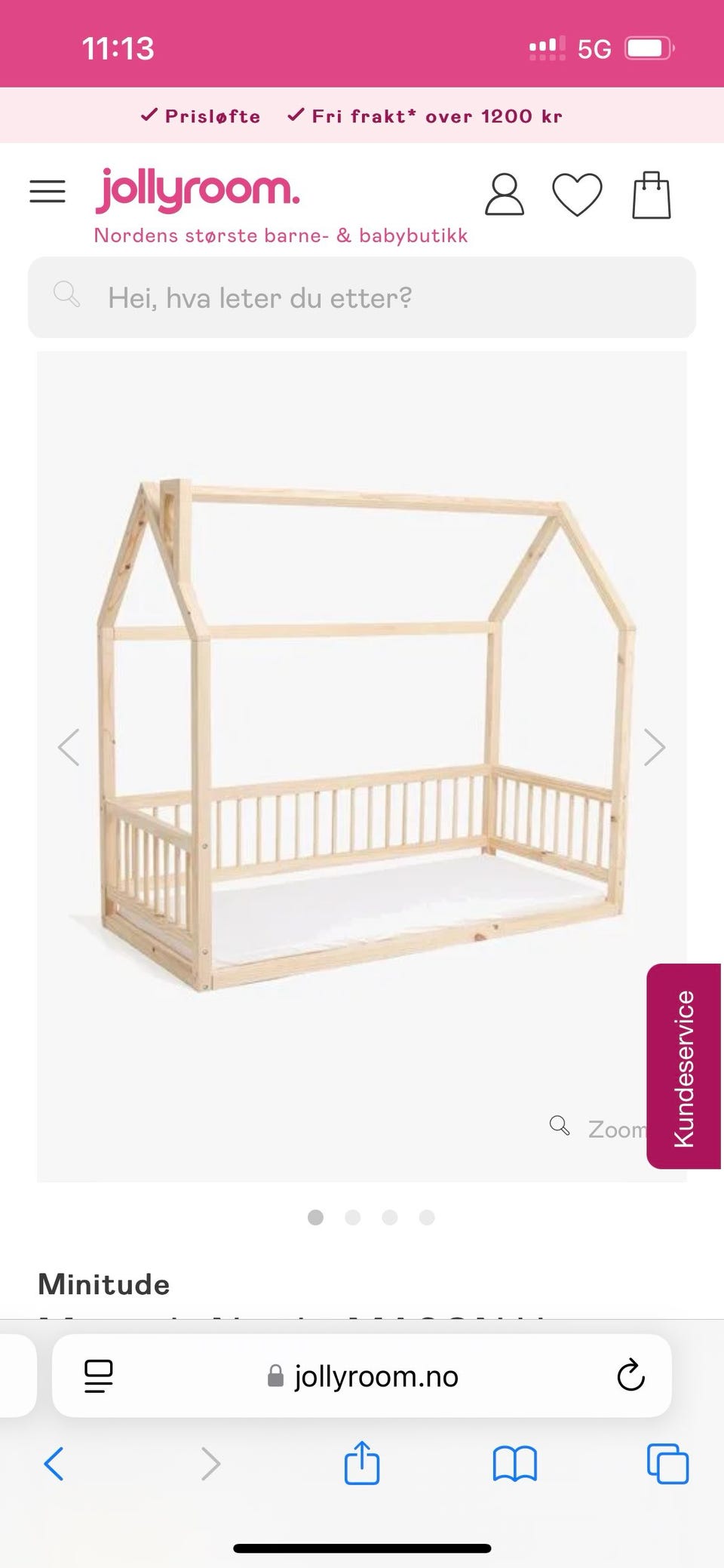The width and height of the screenshot is (724, 1568).
Task: Tap the 'Hei, hva leter du etter?' search field
Action: click(x=362, y=297)
